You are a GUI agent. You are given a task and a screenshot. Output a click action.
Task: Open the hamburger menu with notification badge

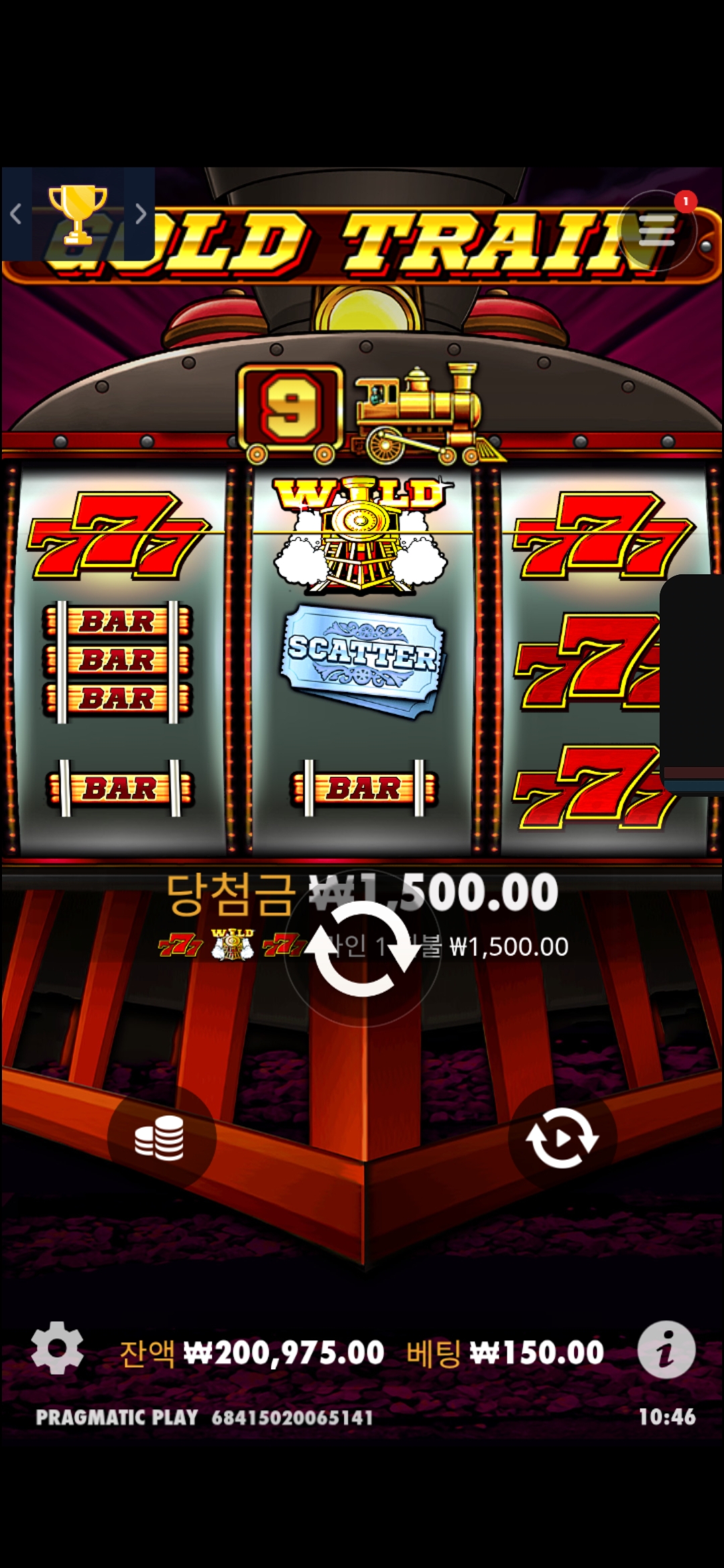pos(657,231)
